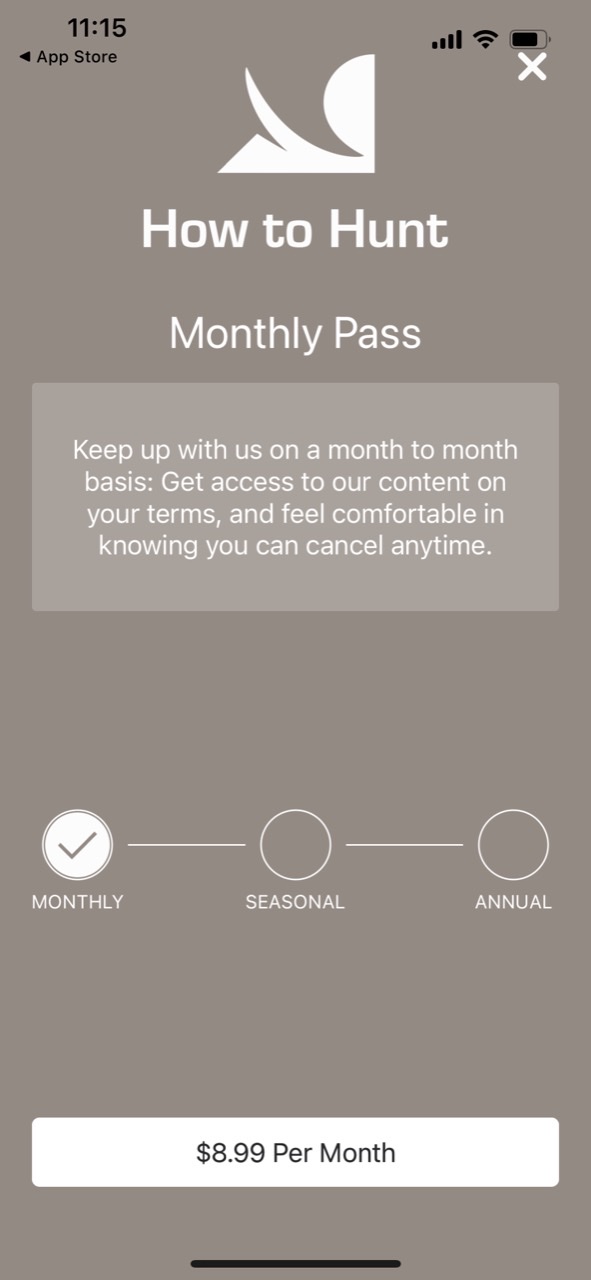Close the subscription screen
The width and height of the screenshot is (591, 1280).
(532, 67)
